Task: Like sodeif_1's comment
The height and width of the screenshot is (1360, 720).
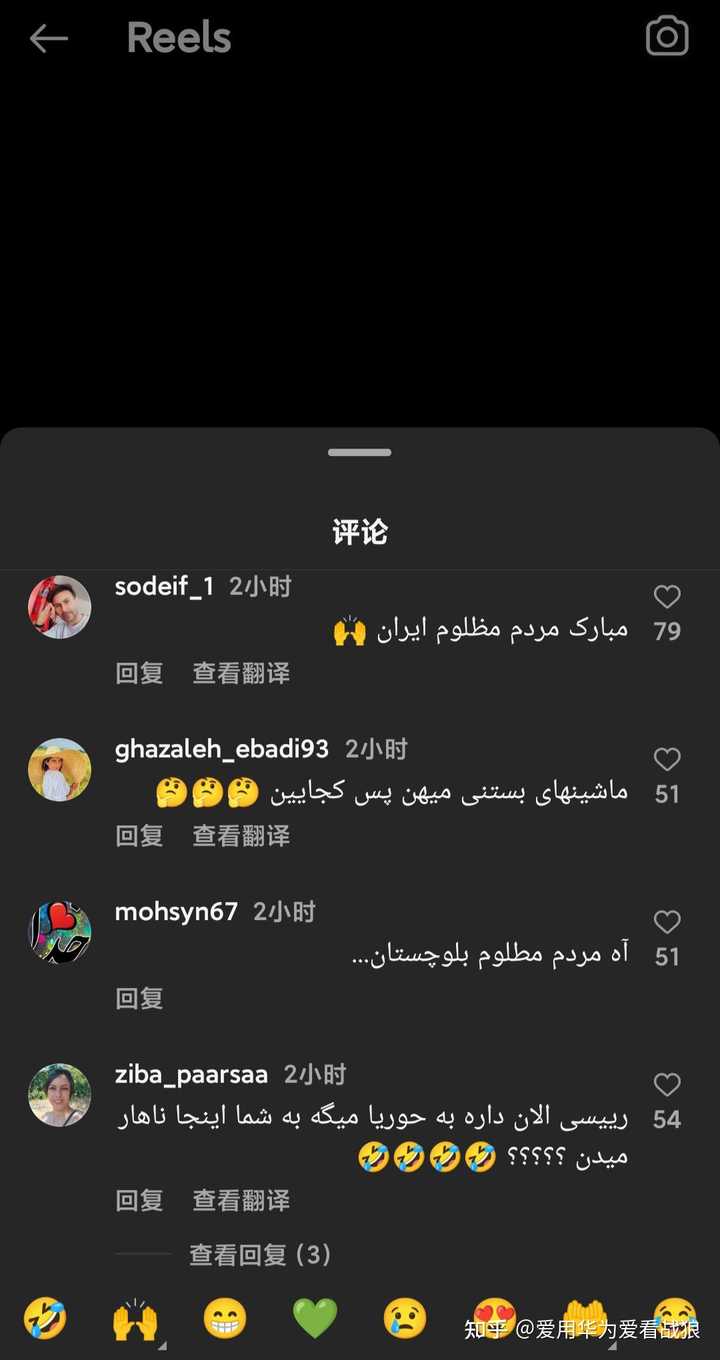Action: pos(667,597)
